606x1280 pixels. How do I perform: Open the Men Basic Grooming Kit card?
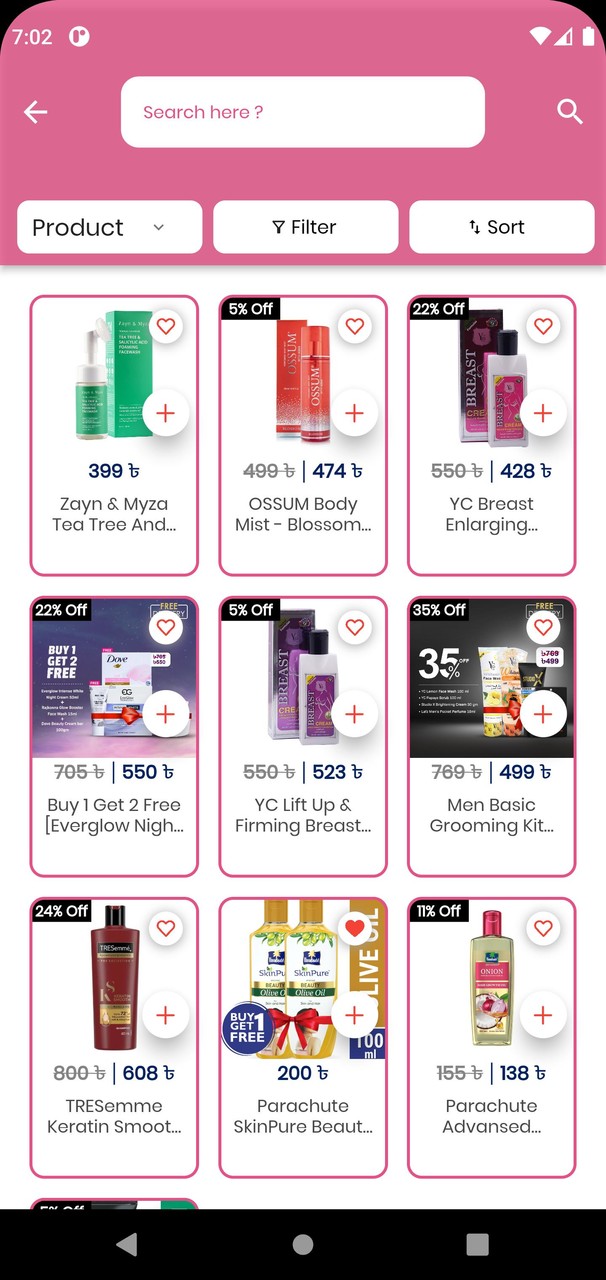[x=491, y=815]
